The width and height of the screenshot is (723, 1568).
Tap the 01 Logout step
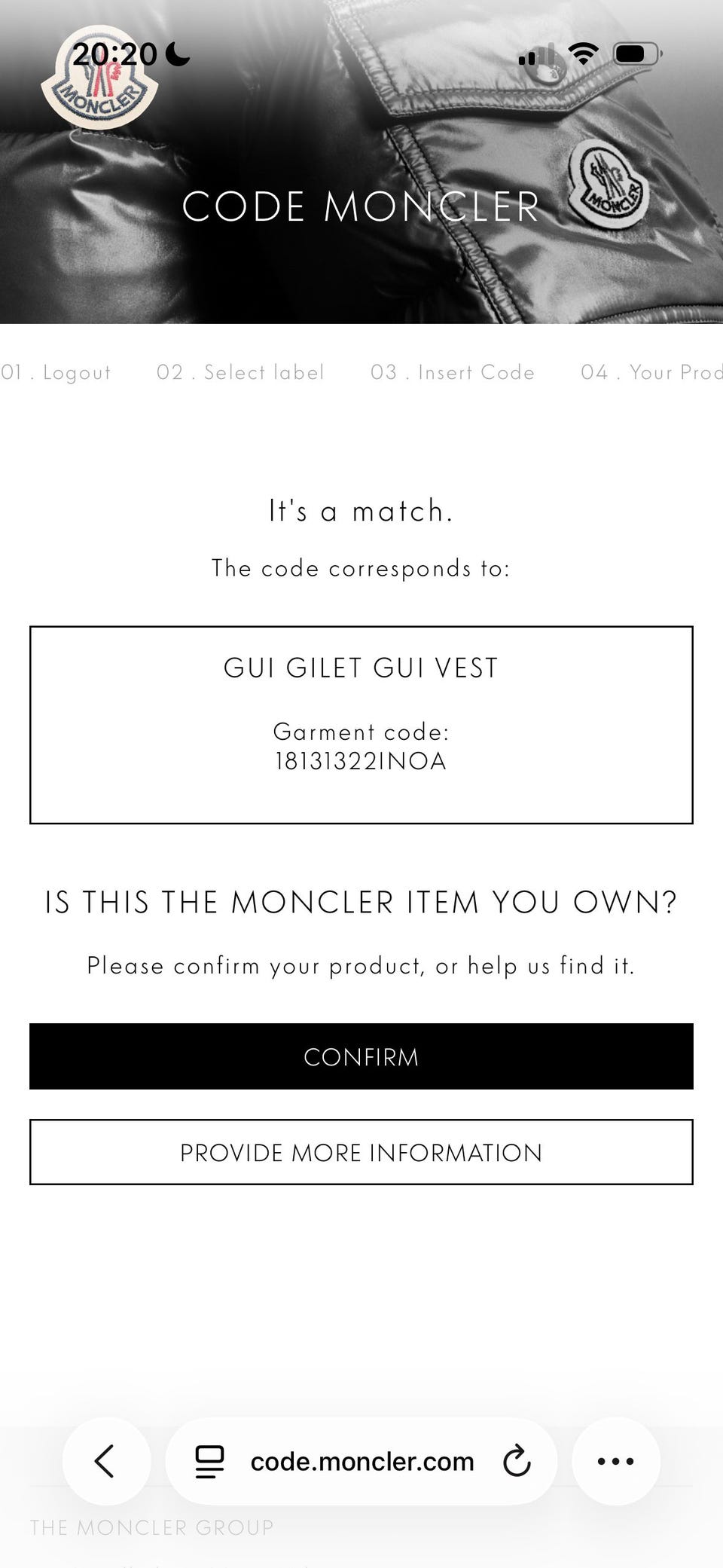click(x=56, y=372)
